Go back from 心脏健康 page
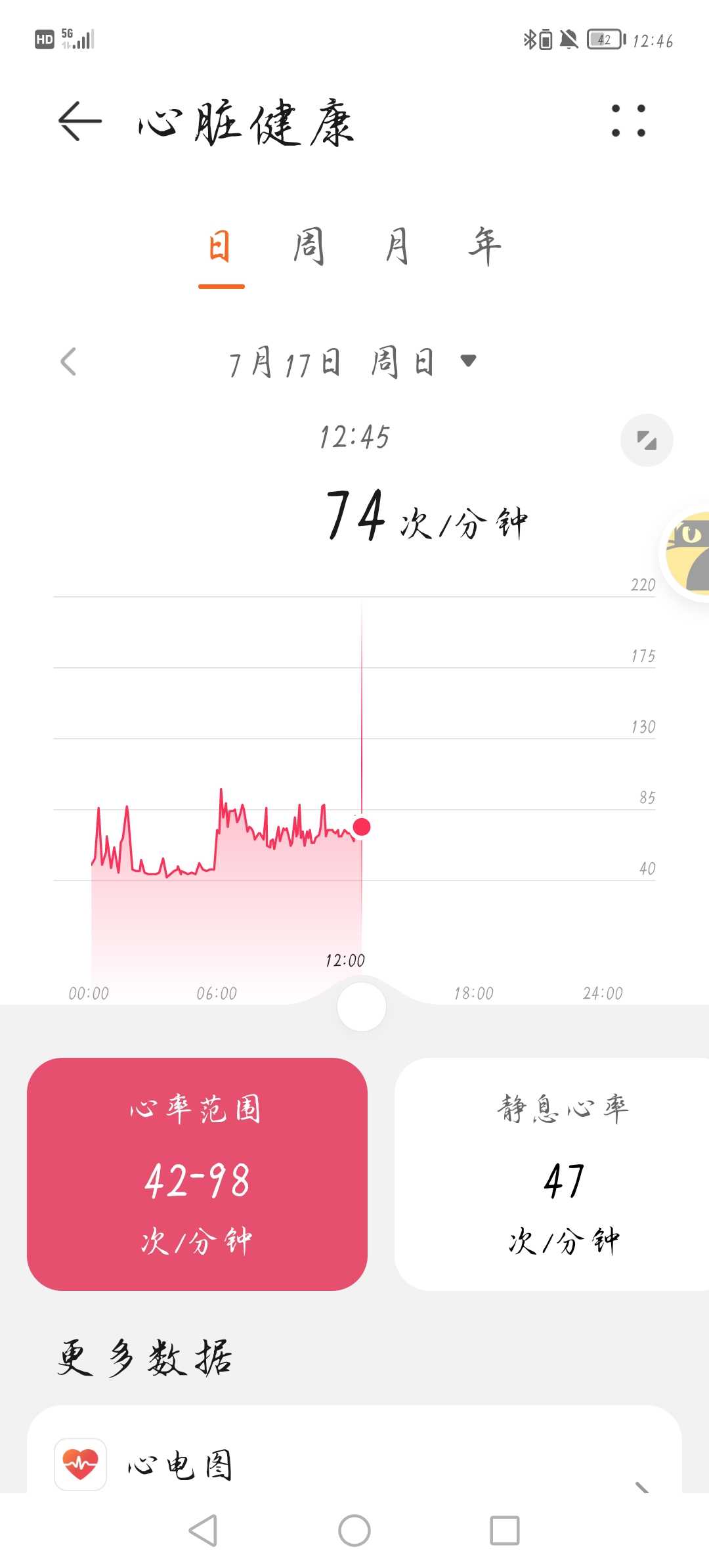 (x=80, y=121)
